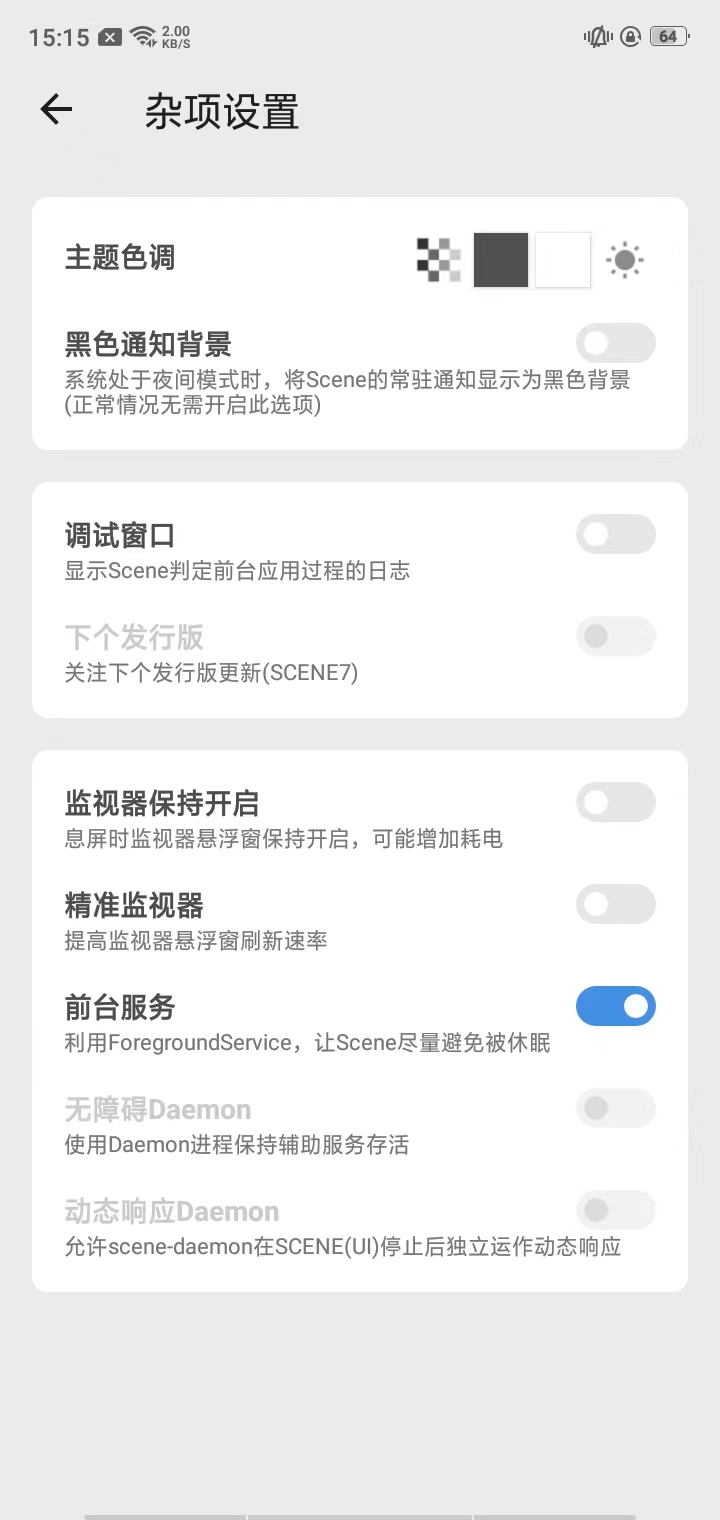The image size is (720, 1520).
Task: Toggle 动态响应Daemon switch
Action: point(616,1210)
